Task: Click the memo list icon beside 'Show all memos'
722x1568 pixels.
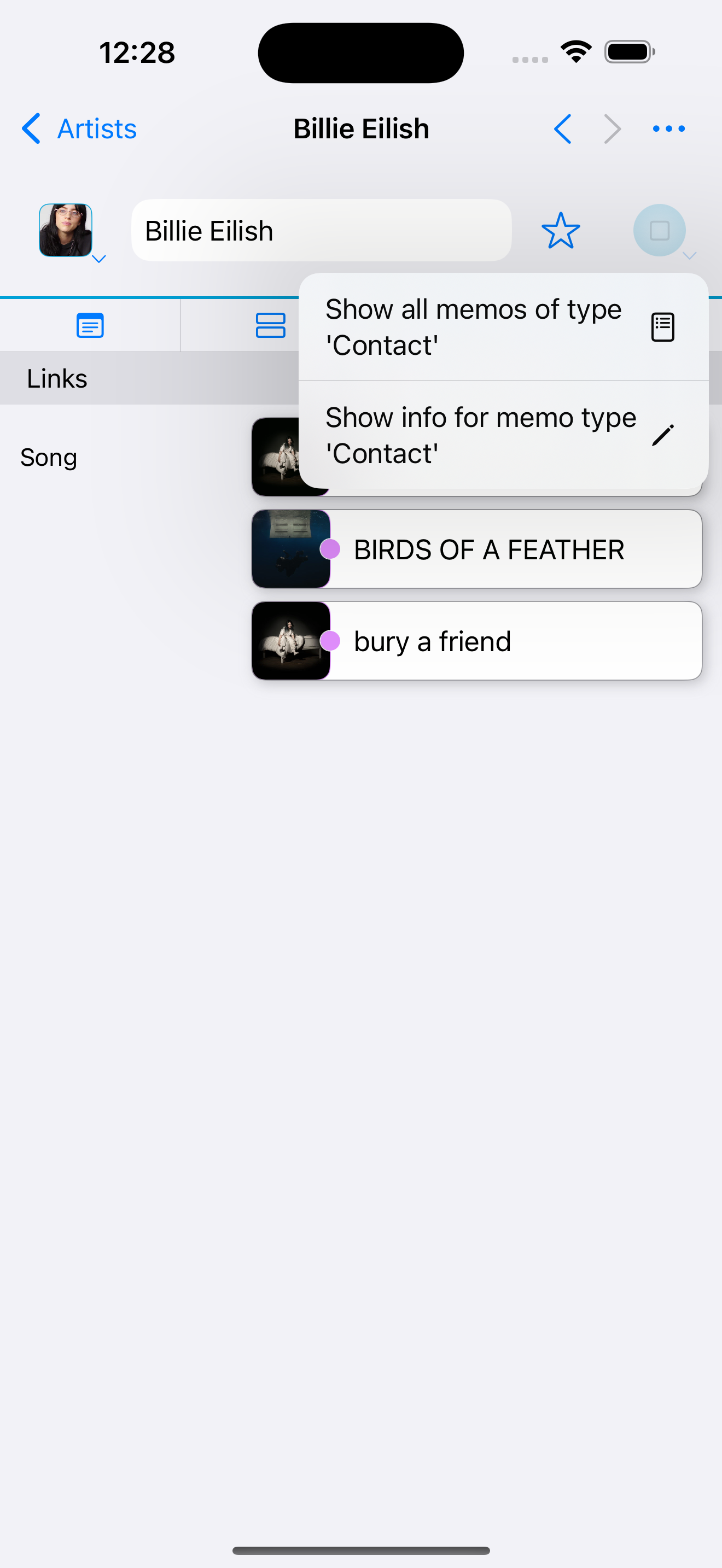Action: [x=662, y=326]
